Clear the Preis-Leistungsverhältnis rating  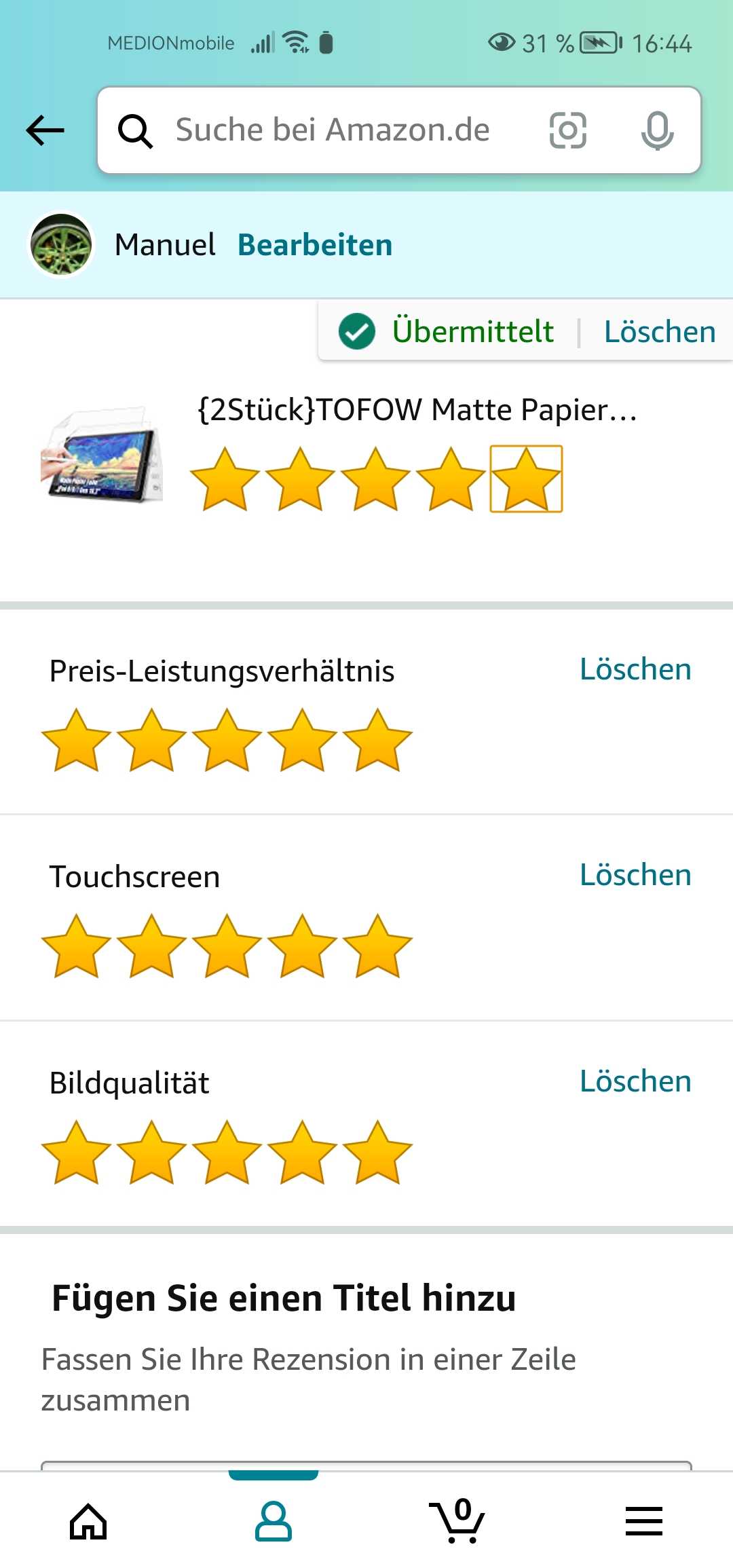click(635, 669)
